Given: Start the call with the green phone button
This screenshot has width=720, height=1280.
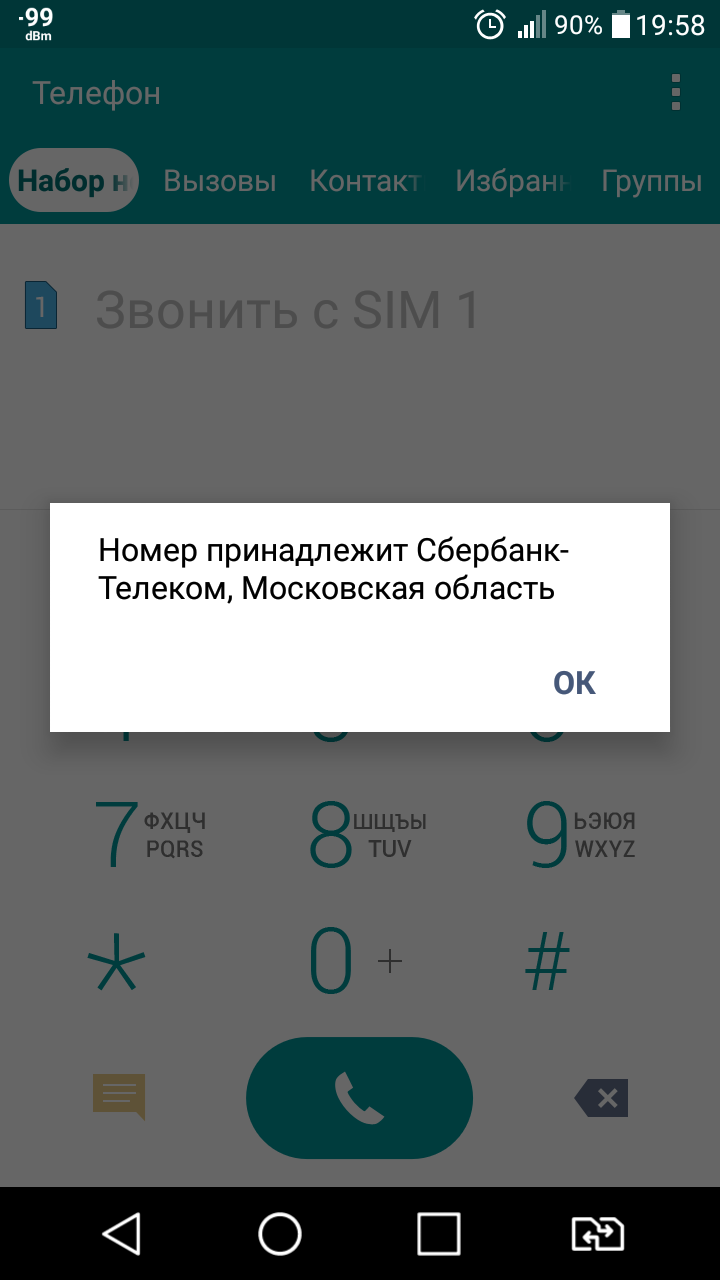Looking at the screenshot, I should pyautogui.click(x=359, y=1098).
